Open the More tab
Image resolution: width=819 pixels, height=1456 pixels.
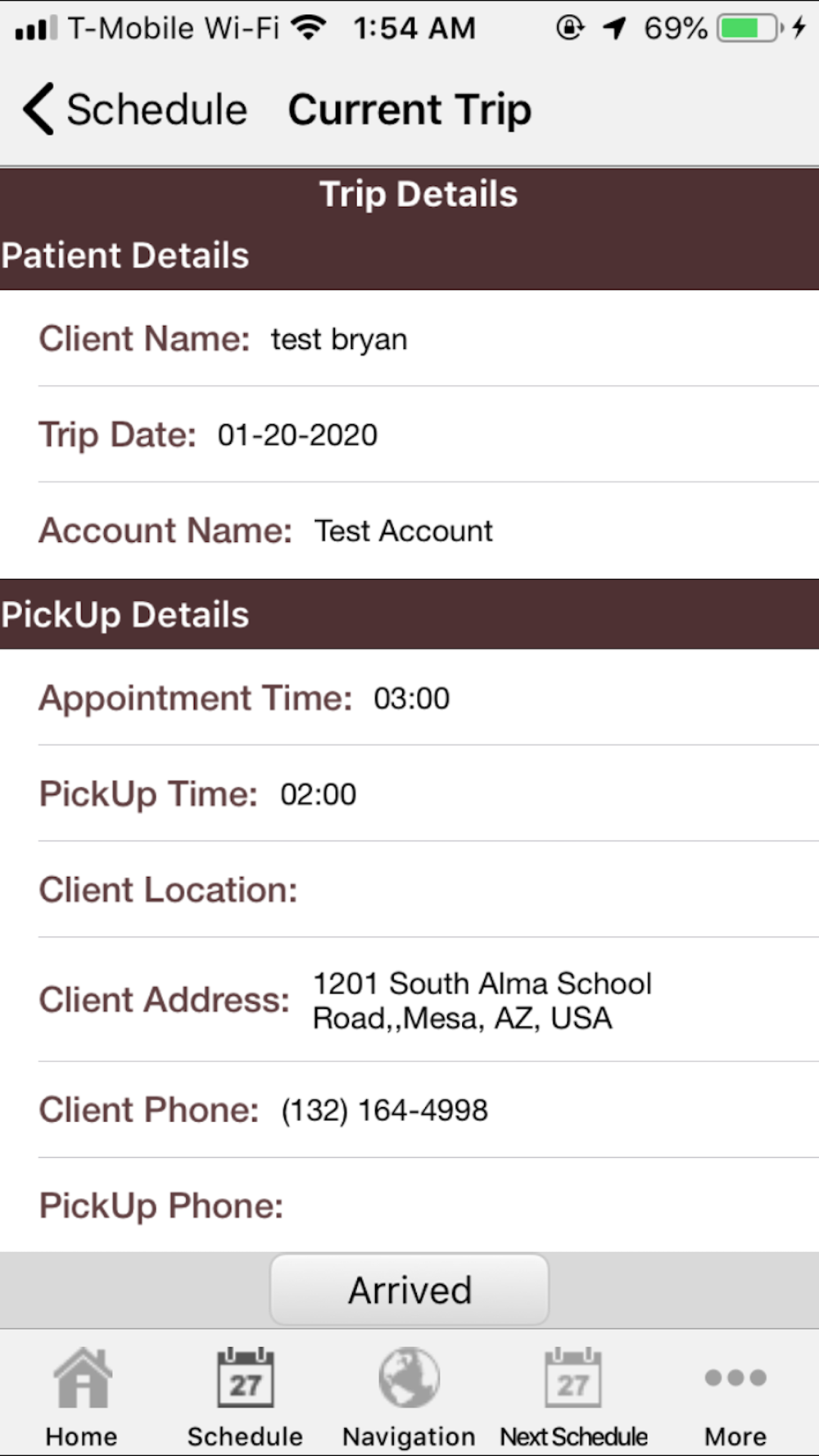click(735, 1397)
